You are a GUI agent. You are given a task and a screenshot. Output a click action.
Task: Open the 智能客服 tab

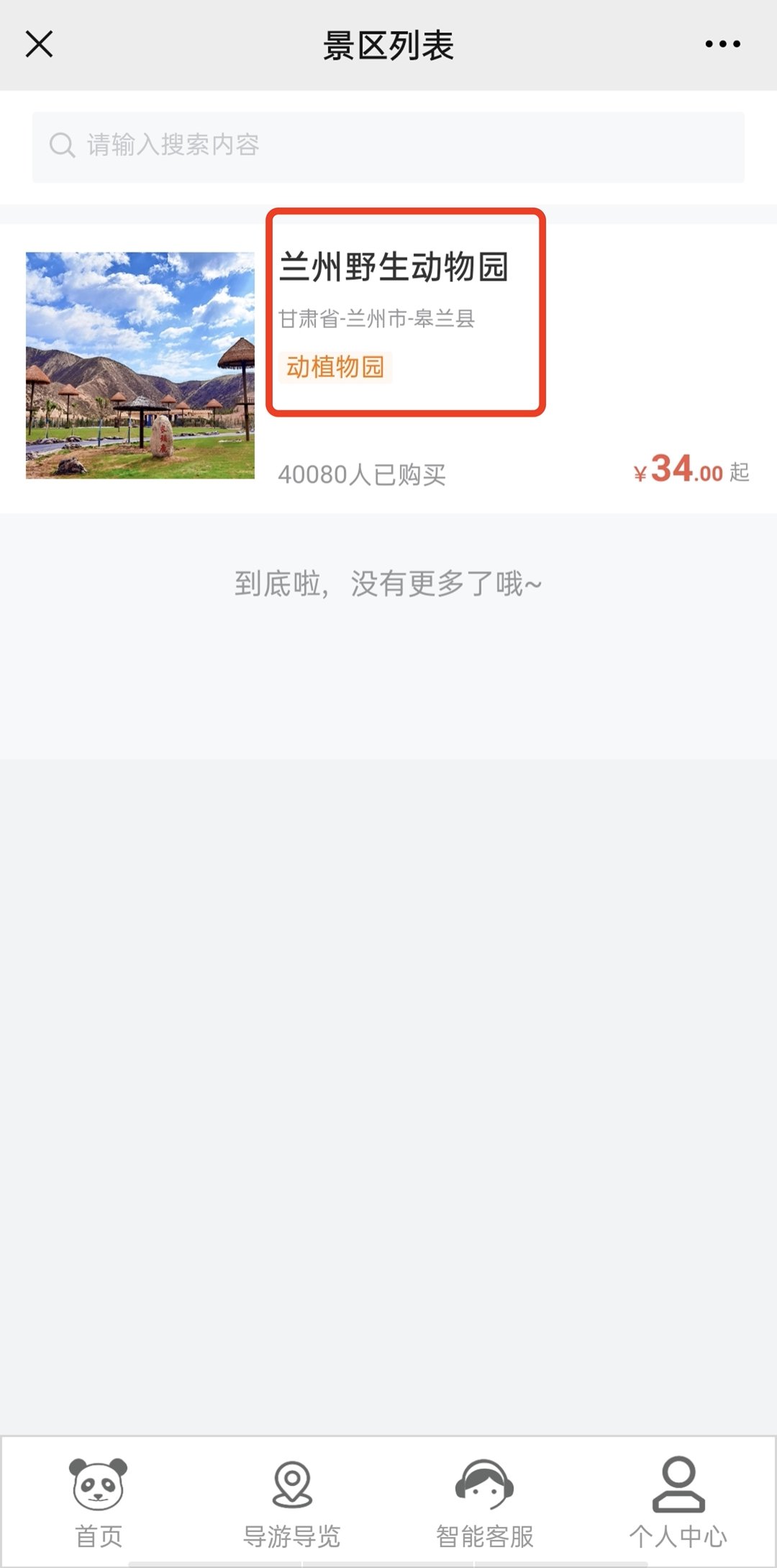[x=484, y=1501]
